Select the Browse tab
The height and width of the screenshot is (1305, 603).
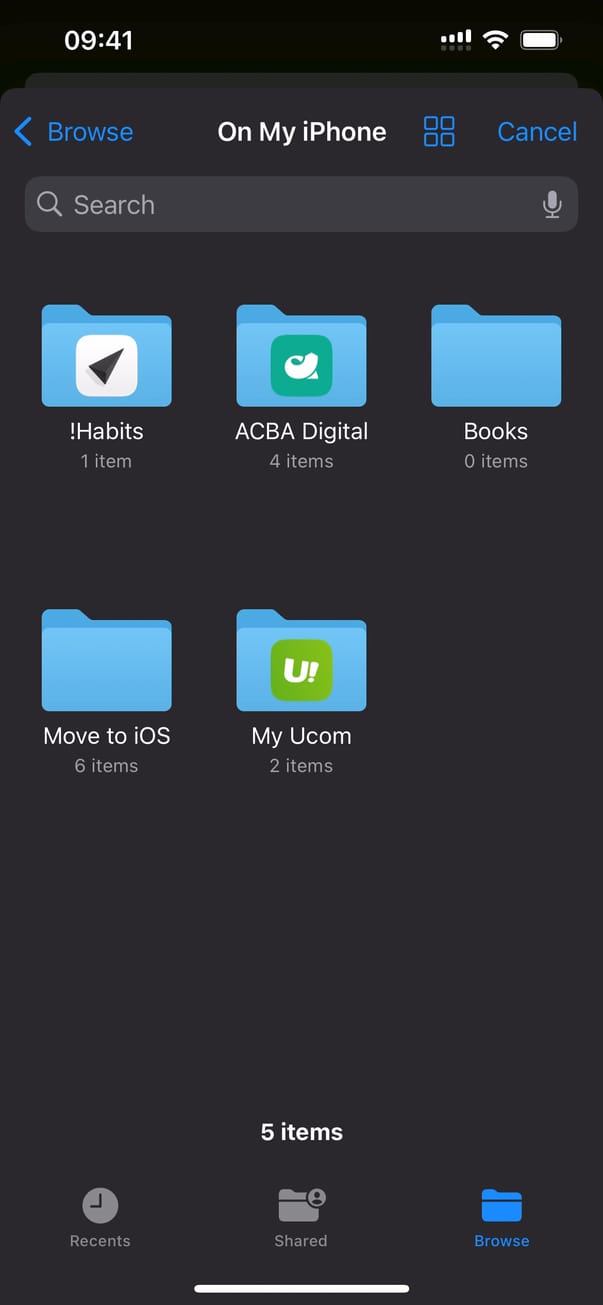tap(502, 1217)
